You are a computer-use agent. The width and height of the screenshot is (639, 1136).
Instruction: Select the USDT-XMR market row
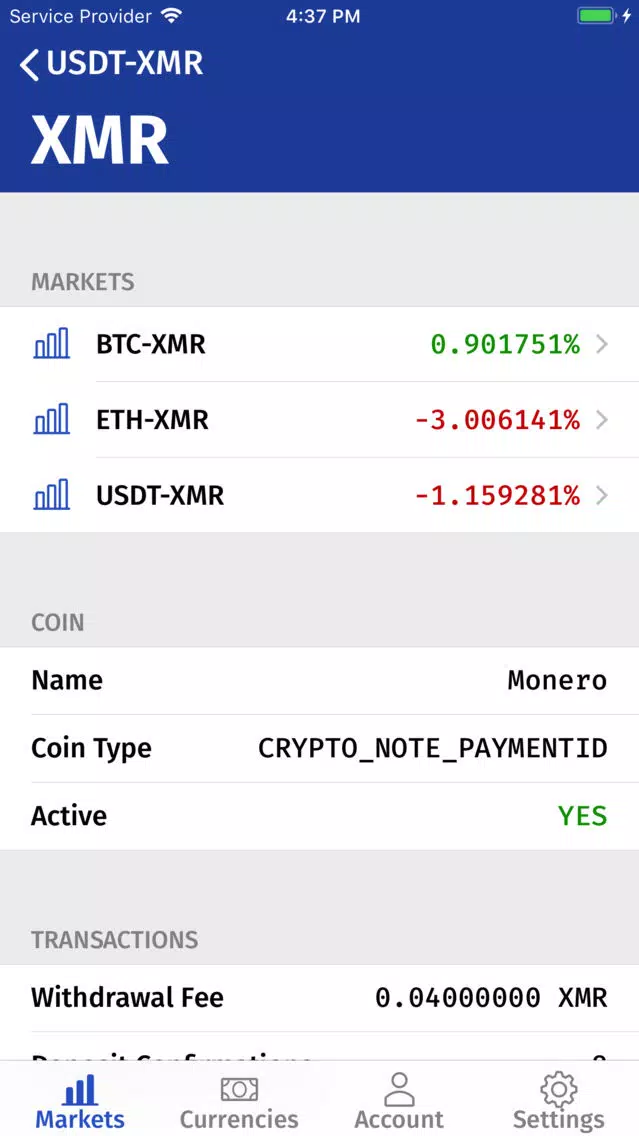click(320, 496)
